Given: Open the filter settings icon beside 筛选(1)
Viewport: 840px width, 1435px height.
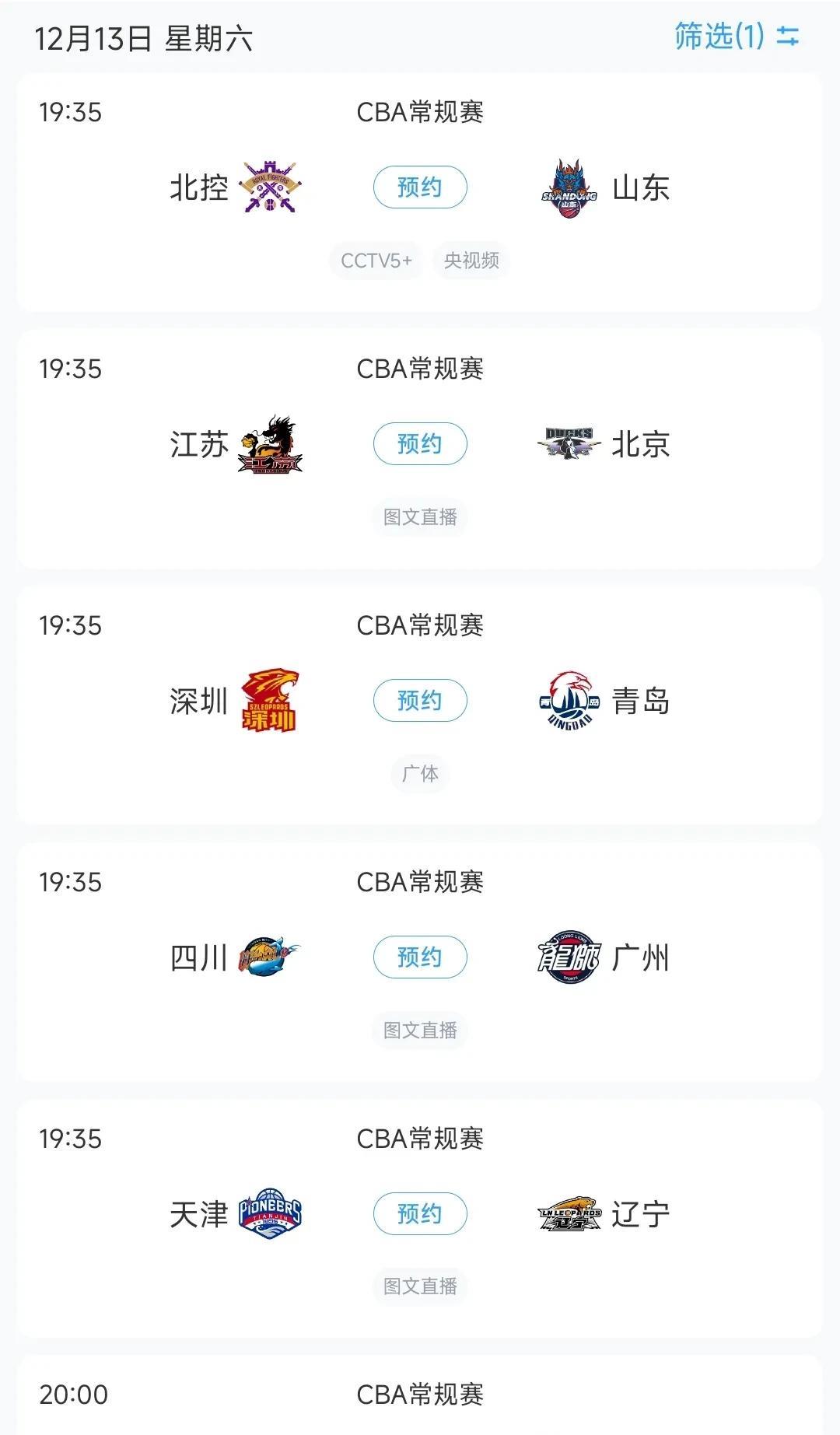Looking at the screenshot, I should click(x=787, y=37).
